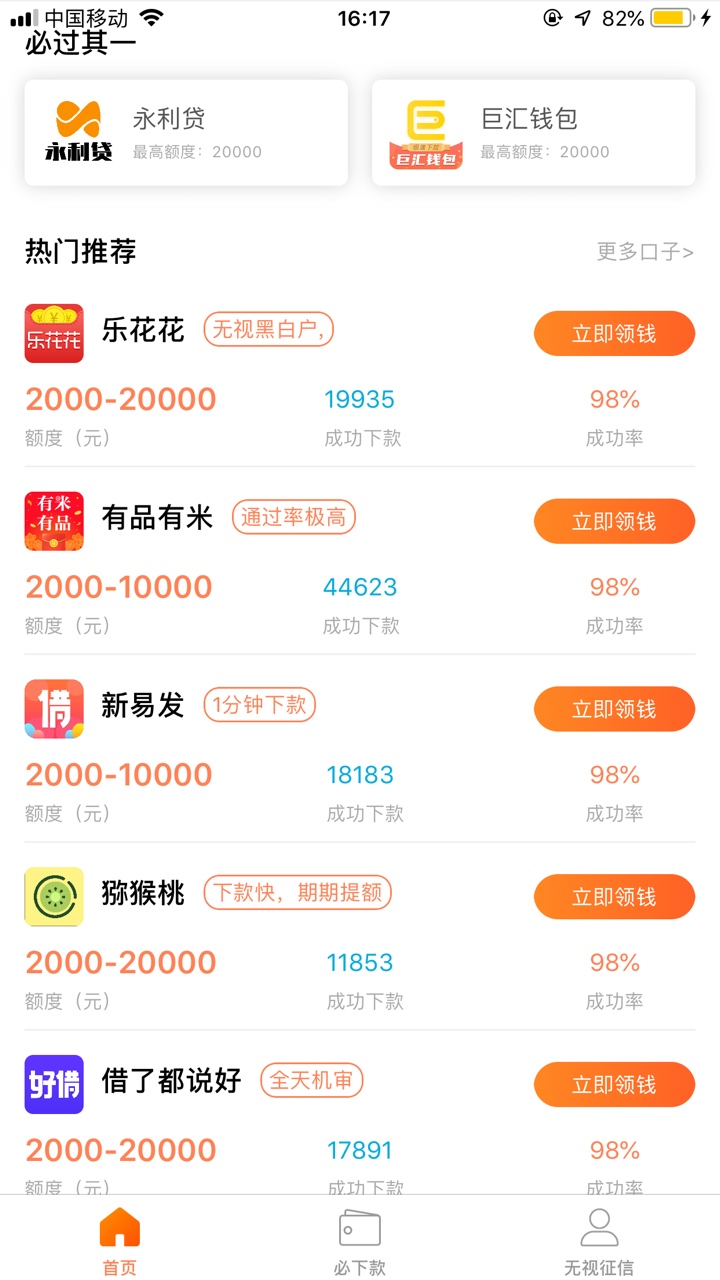The width and height of the screenshot is (720, 1280).
Task: Open 更多口子 link for more loans
Action: [x=645, y=252]
